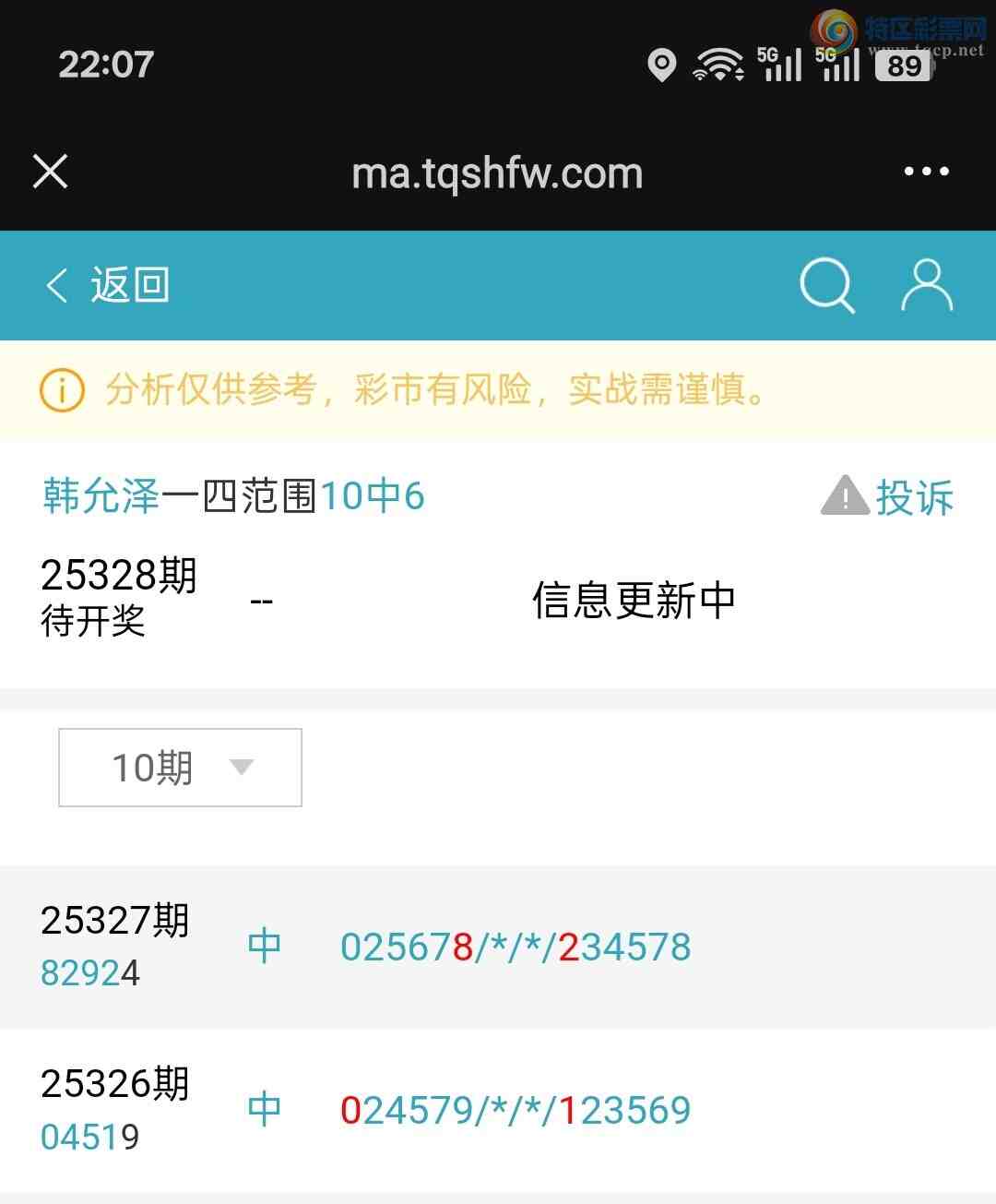The height and width of the screenshot is (1204, 996).
Task: Open the search icon
Action: click(x=826, y=285)
